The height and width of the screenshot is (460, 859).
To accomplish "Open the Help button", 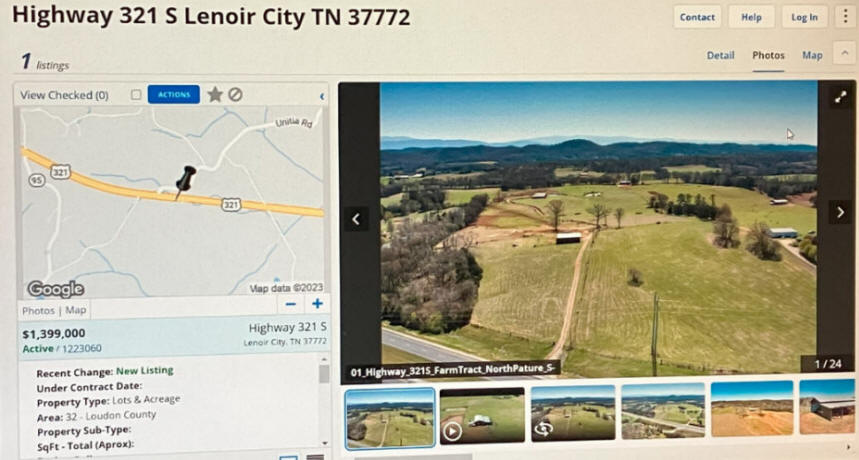I will [x=751, y=17].
